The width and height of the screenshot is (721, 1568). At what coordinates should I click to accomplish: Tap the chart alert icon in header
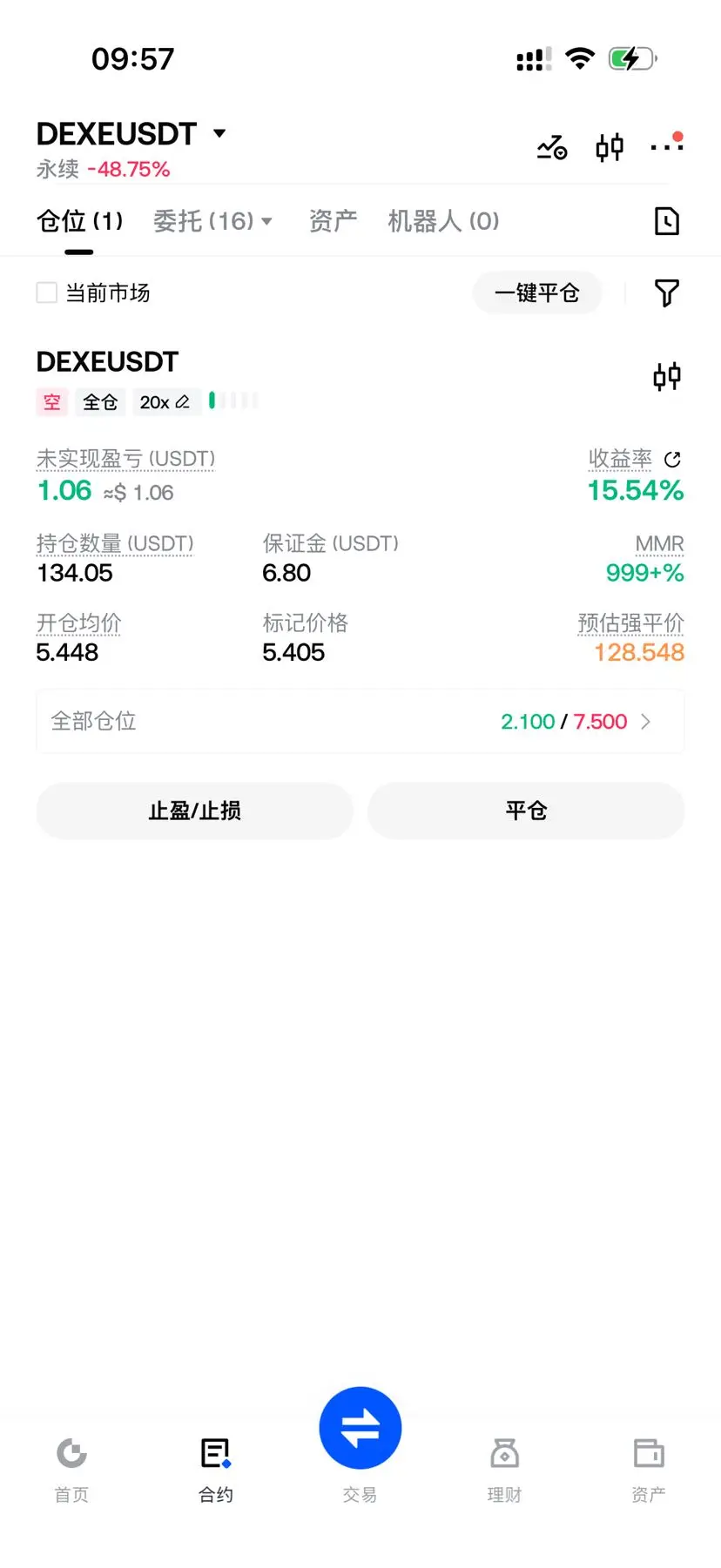552,147
